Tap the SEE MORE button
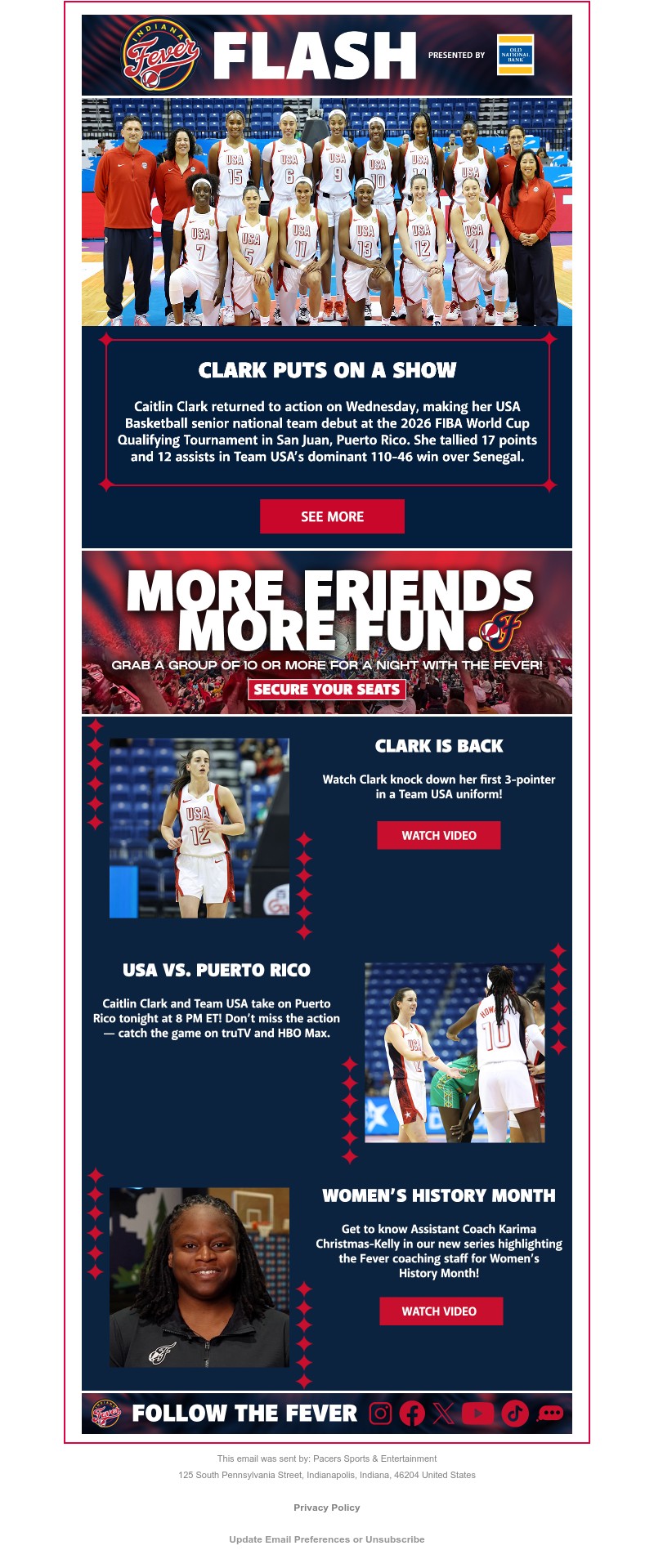 pos(332,516)
